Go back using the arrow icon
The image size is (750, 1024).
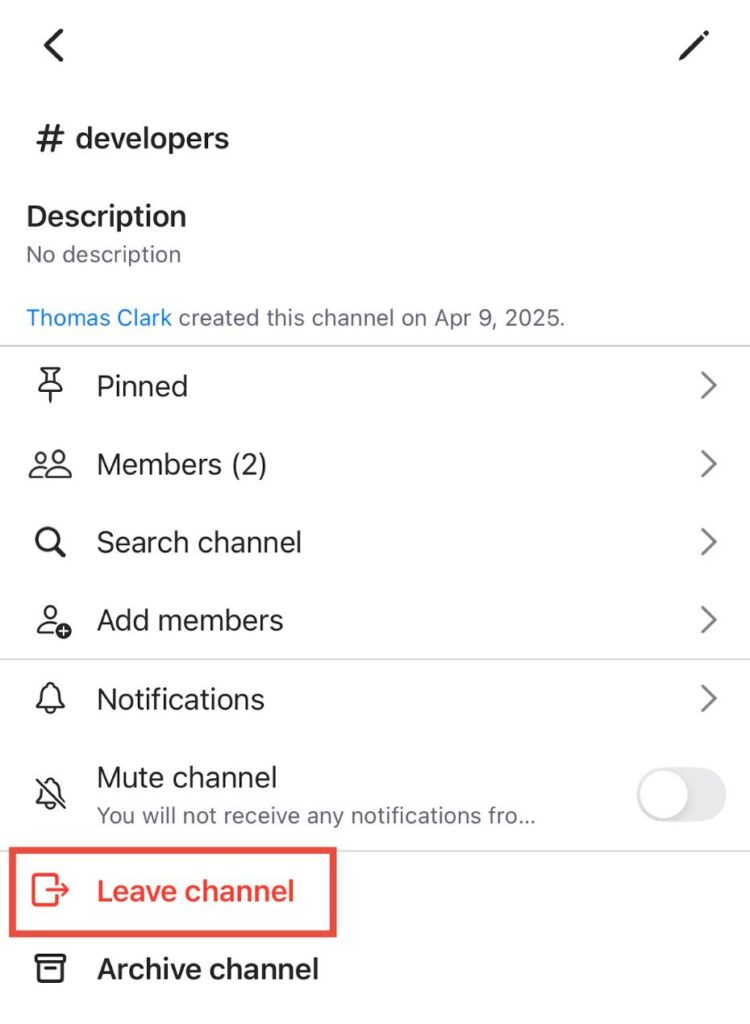[x=54, y=45]
